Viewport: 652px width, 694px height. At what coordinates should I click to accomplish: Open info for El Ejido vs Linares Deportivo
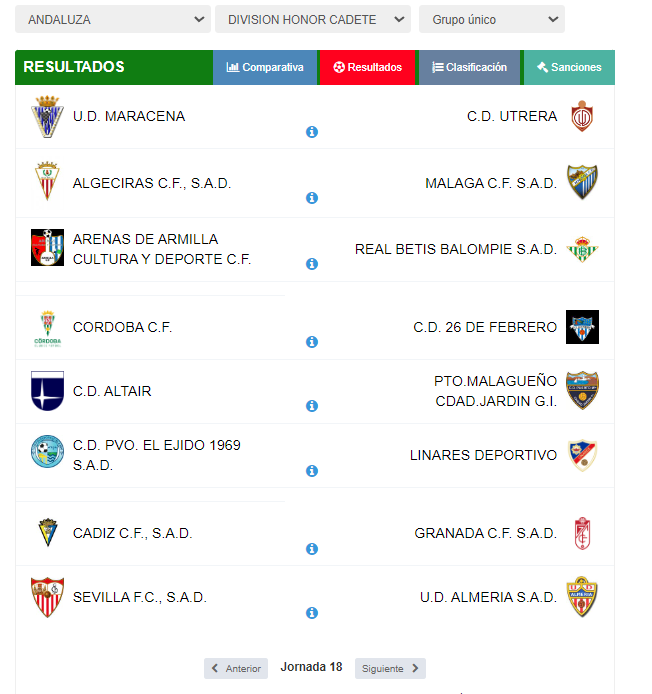pyautogui.click(x=312, y=471)
